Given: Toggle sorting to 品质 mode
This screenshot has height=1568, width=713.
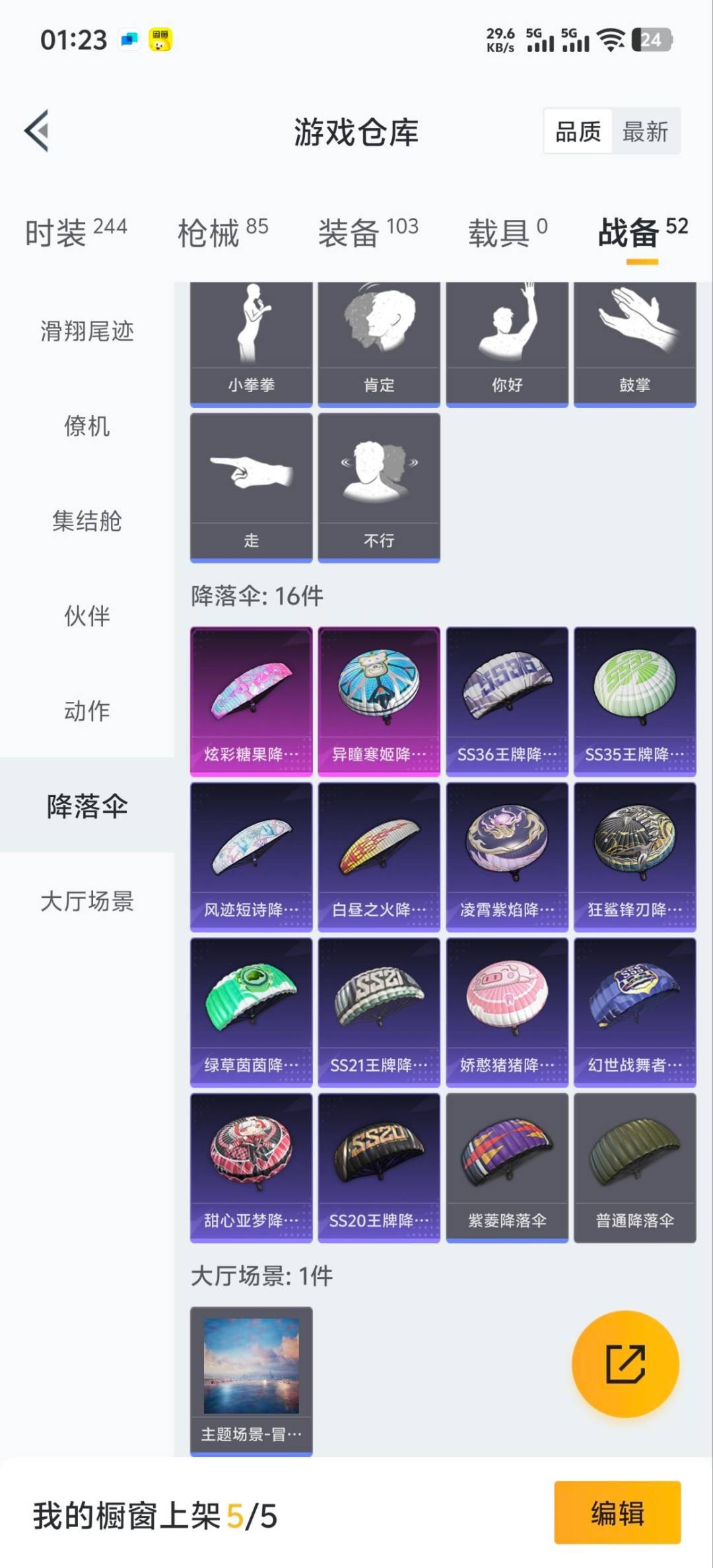Looking at the screenshot, I should point(579,131).
